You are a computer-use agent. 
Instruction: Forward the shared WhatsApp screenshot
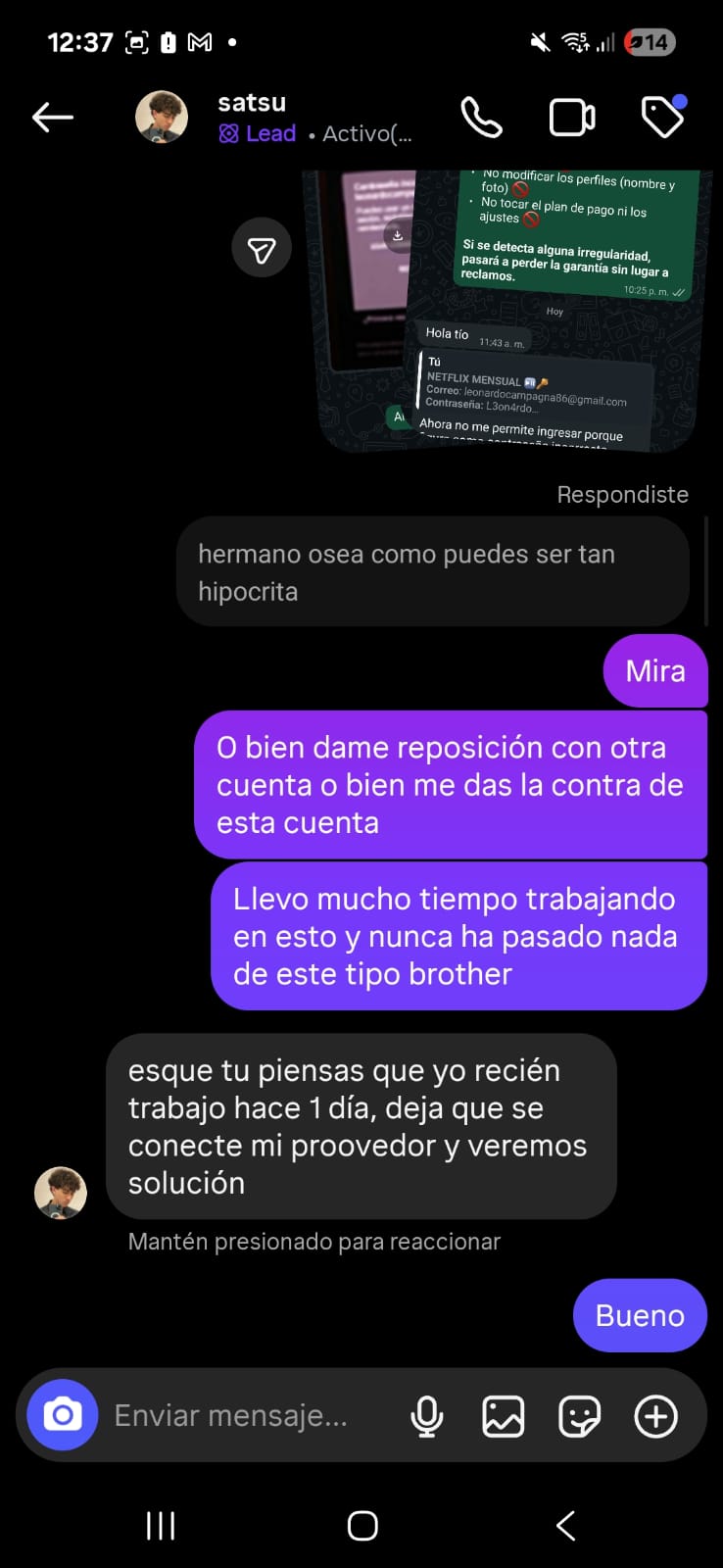tap(262, 250)
